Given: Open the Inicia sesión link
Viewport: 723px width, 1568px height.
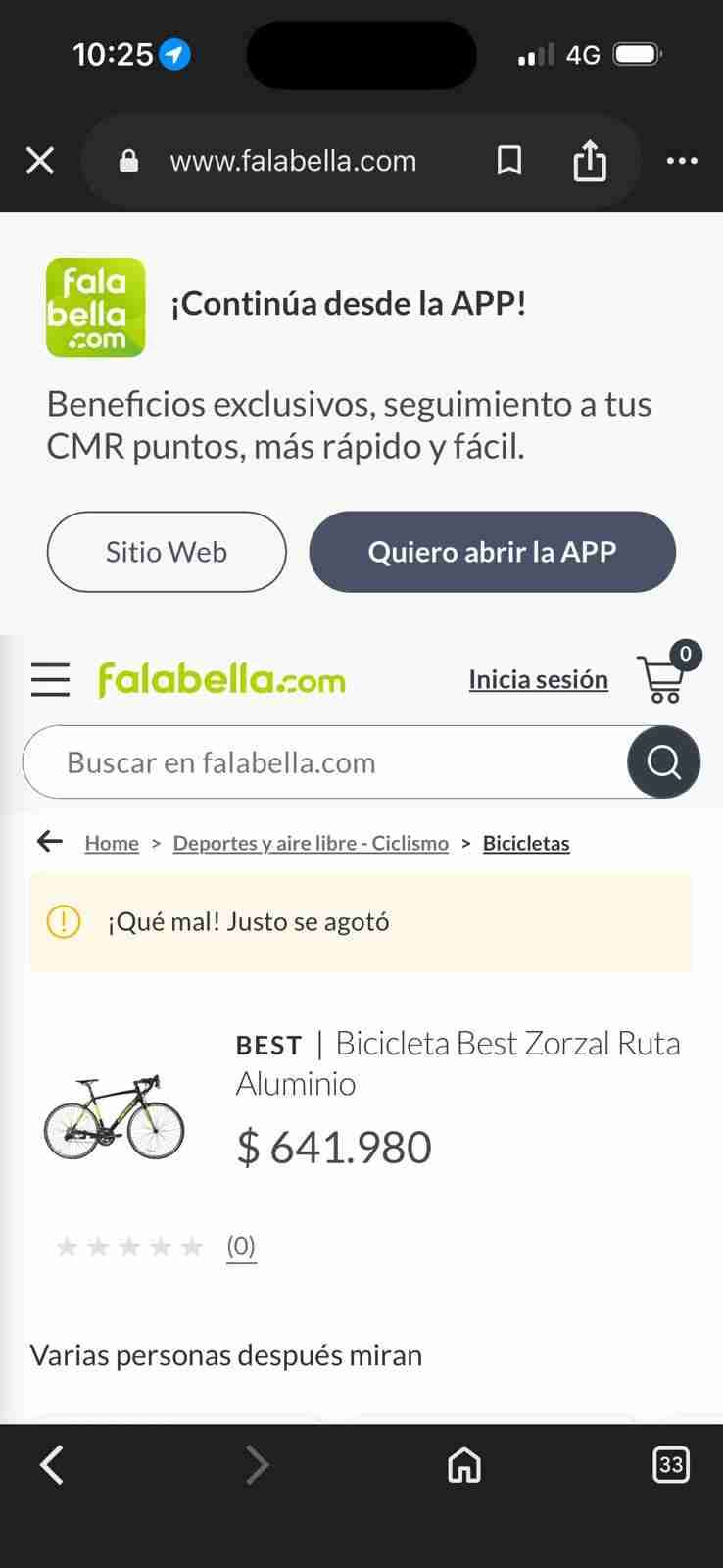Looking at the screenshot, I should 538,678.
